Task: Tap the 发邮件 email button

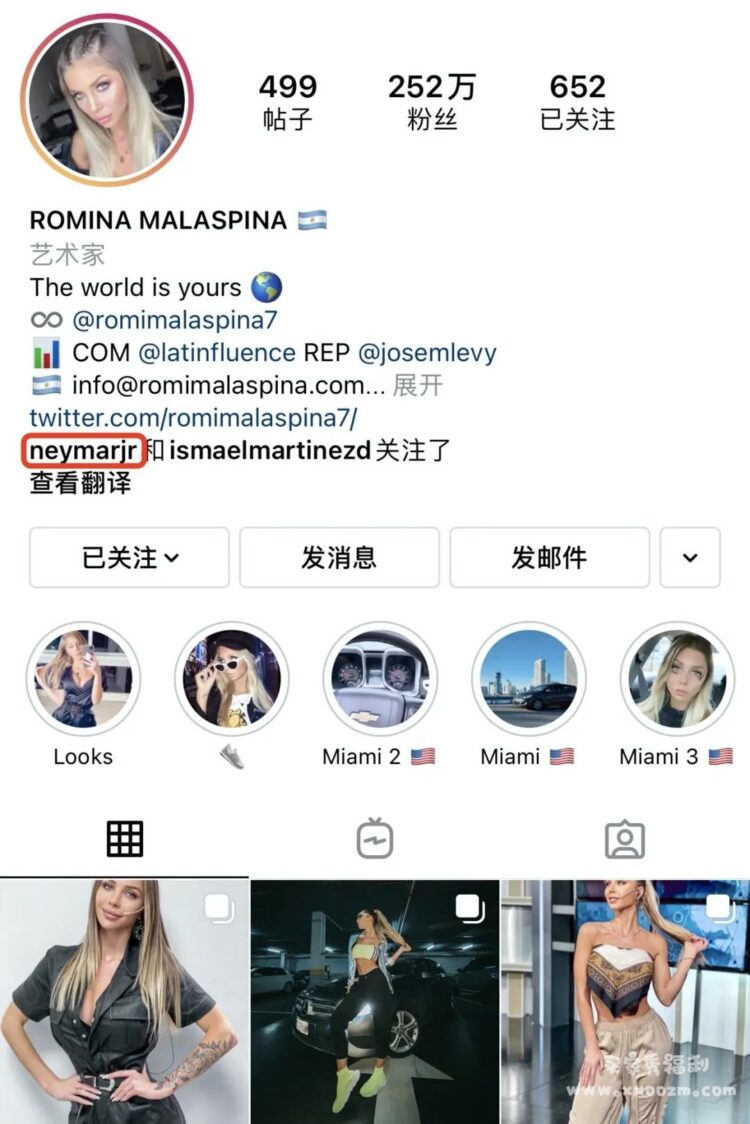Action: (549, 557)
